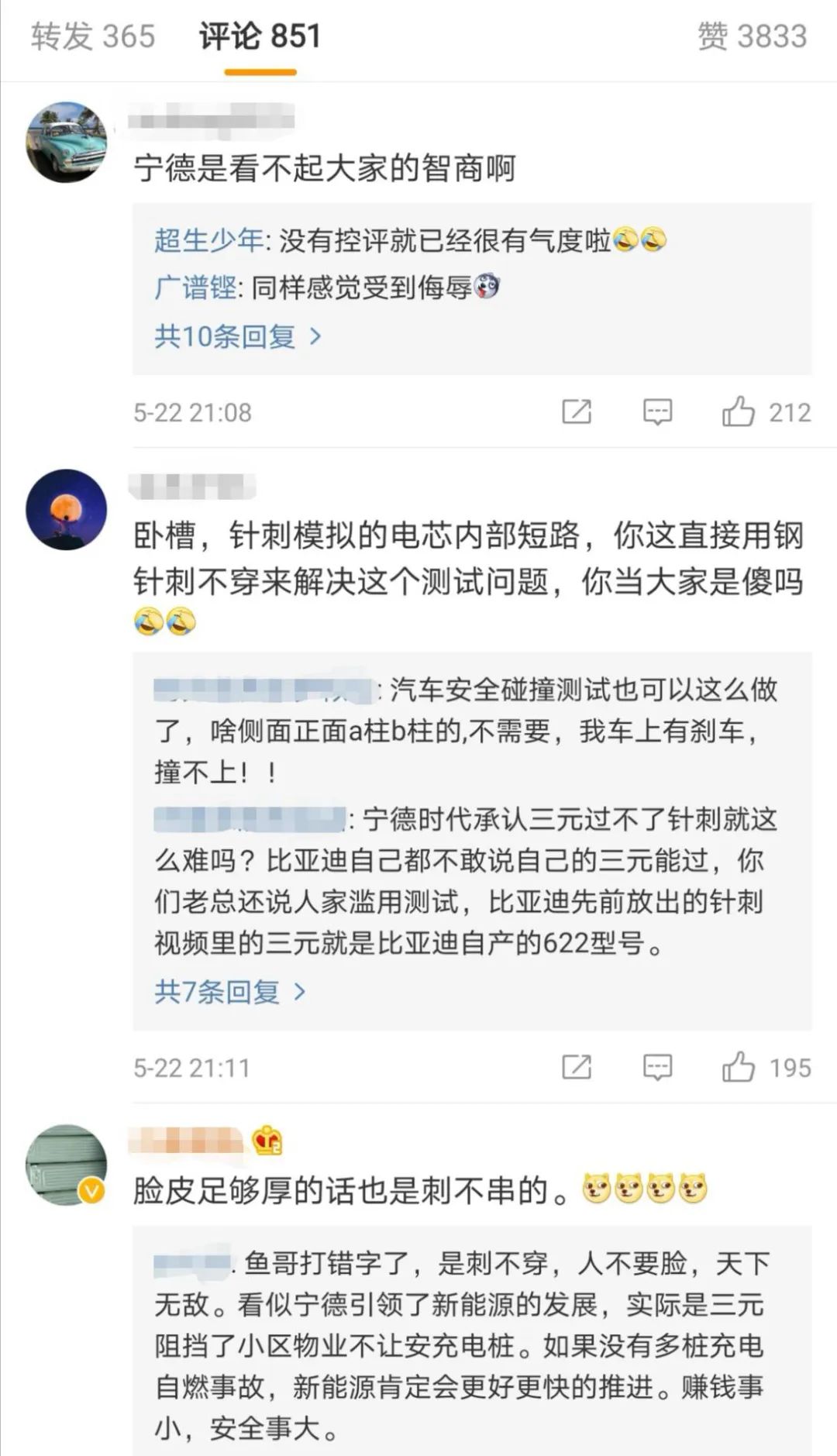Expand 共10条回复 replies
Screen dimensions: 837x1456
[237, 336]
